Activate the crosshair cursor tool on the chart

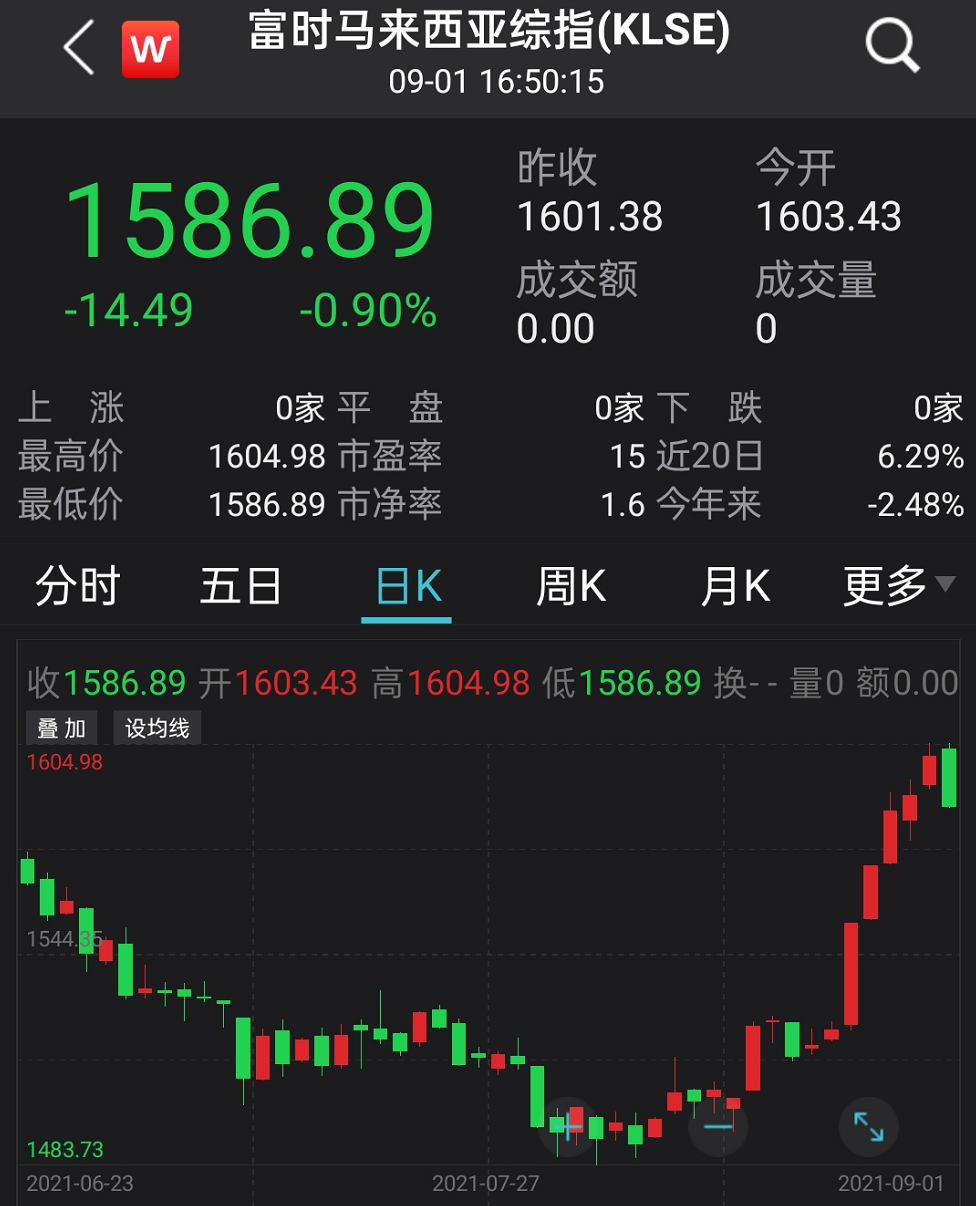click(567, 1126)
